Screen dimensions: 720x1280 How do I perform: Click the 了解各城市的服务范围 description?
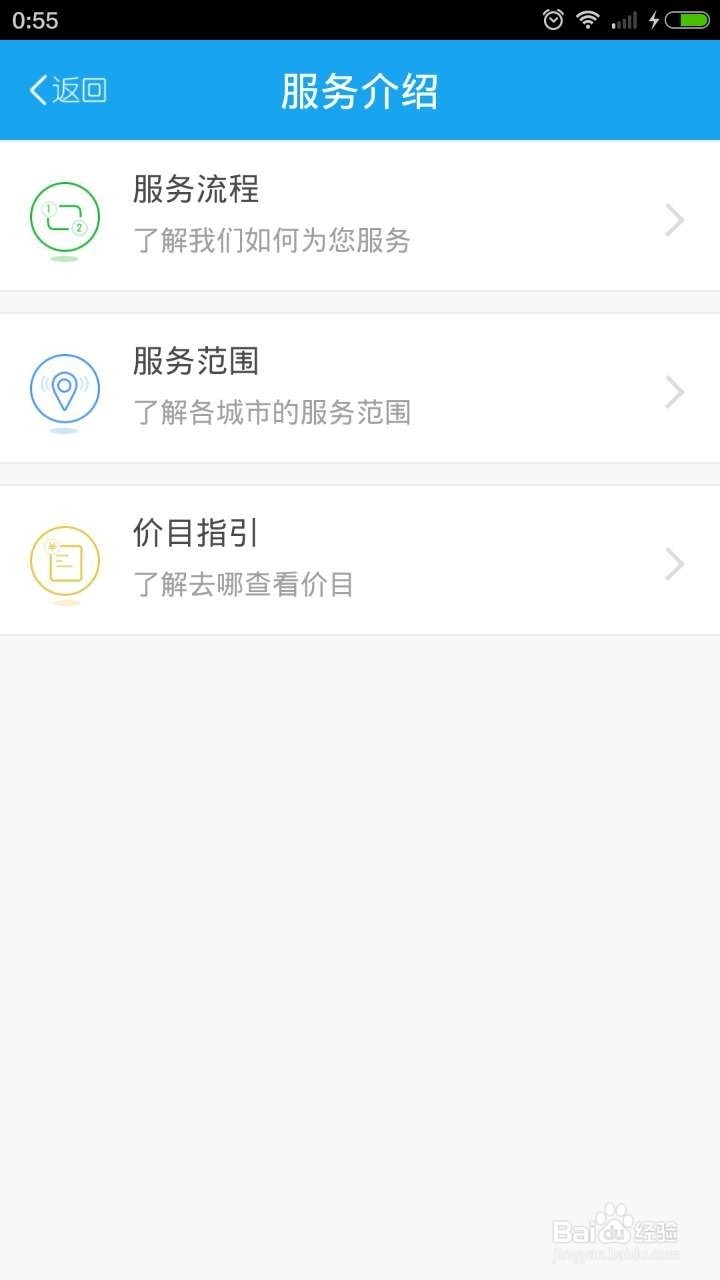click(x=271, y=413)
